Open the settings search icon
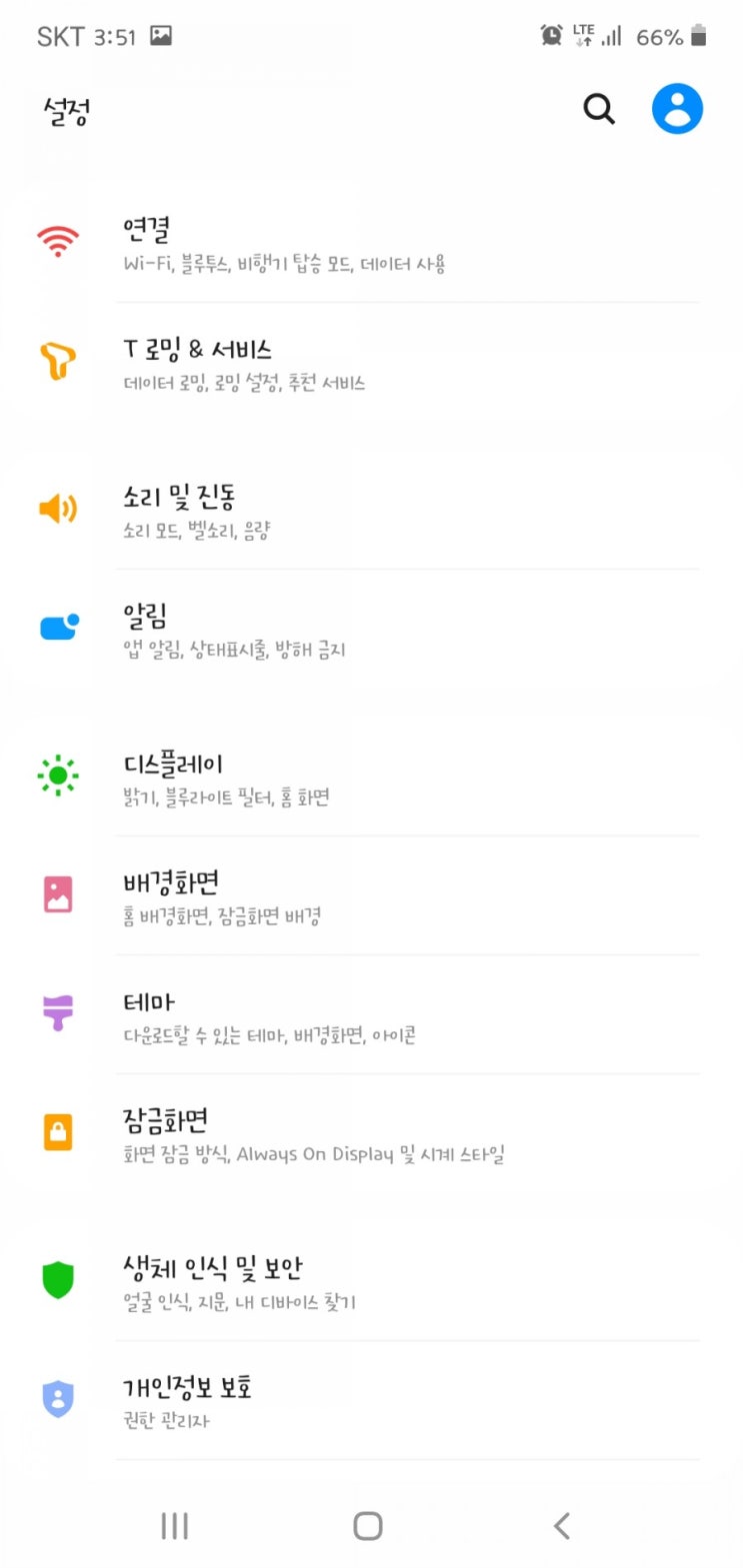This screenshot has width=743, height=1568. [x=599, y=109]
